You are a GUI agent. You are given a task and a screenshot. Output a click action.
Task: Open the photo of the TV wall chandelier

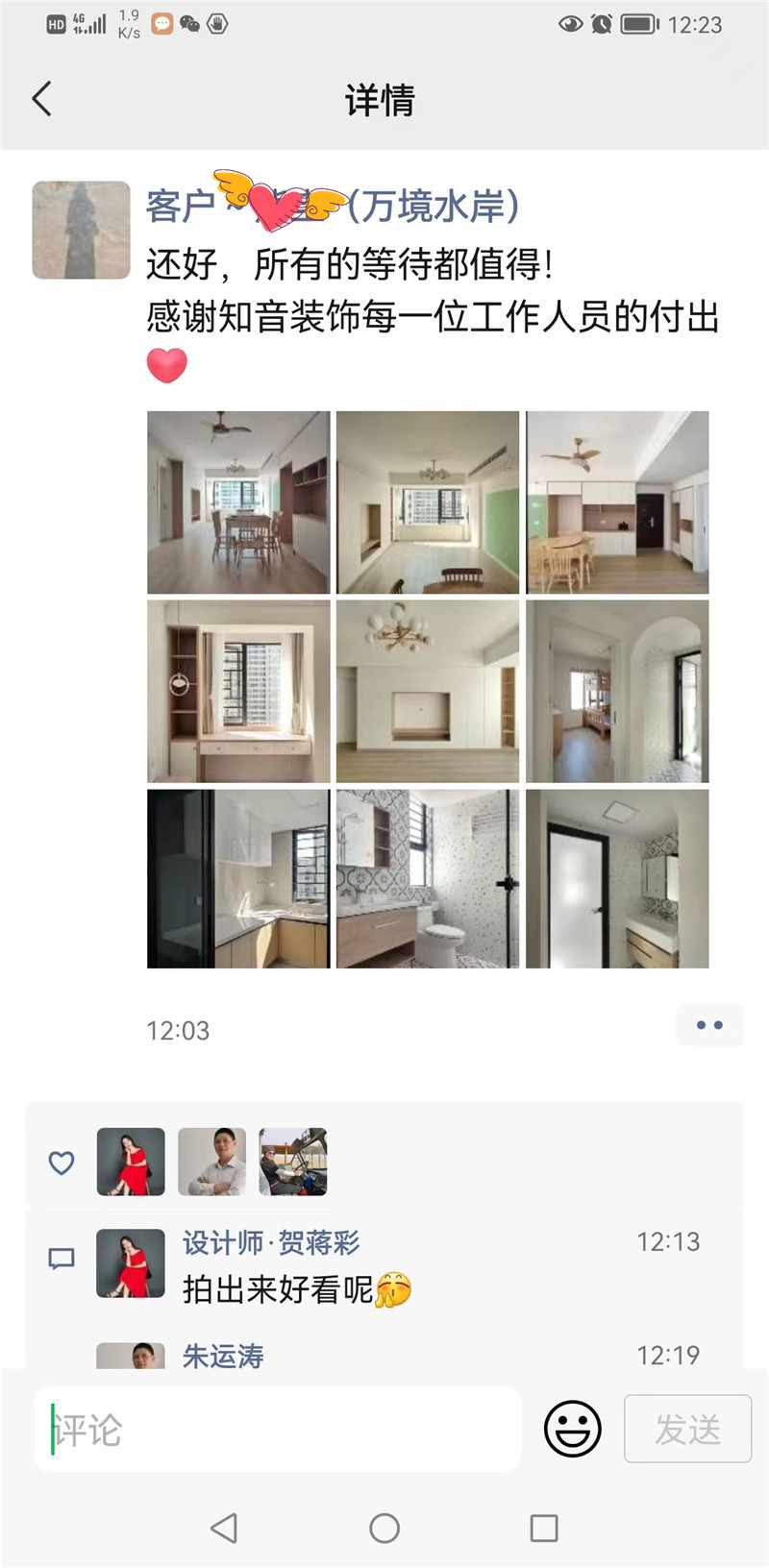(x=428, y=691)
